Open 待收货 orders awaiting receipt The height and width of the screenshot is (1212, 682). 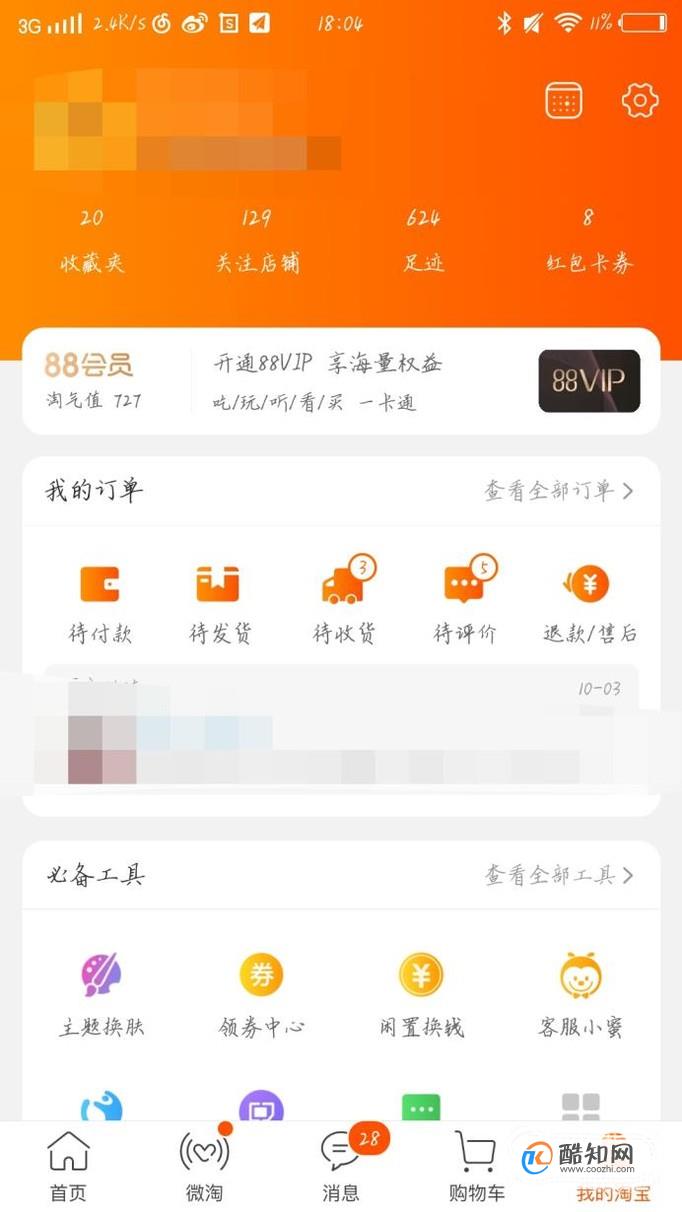343,603
